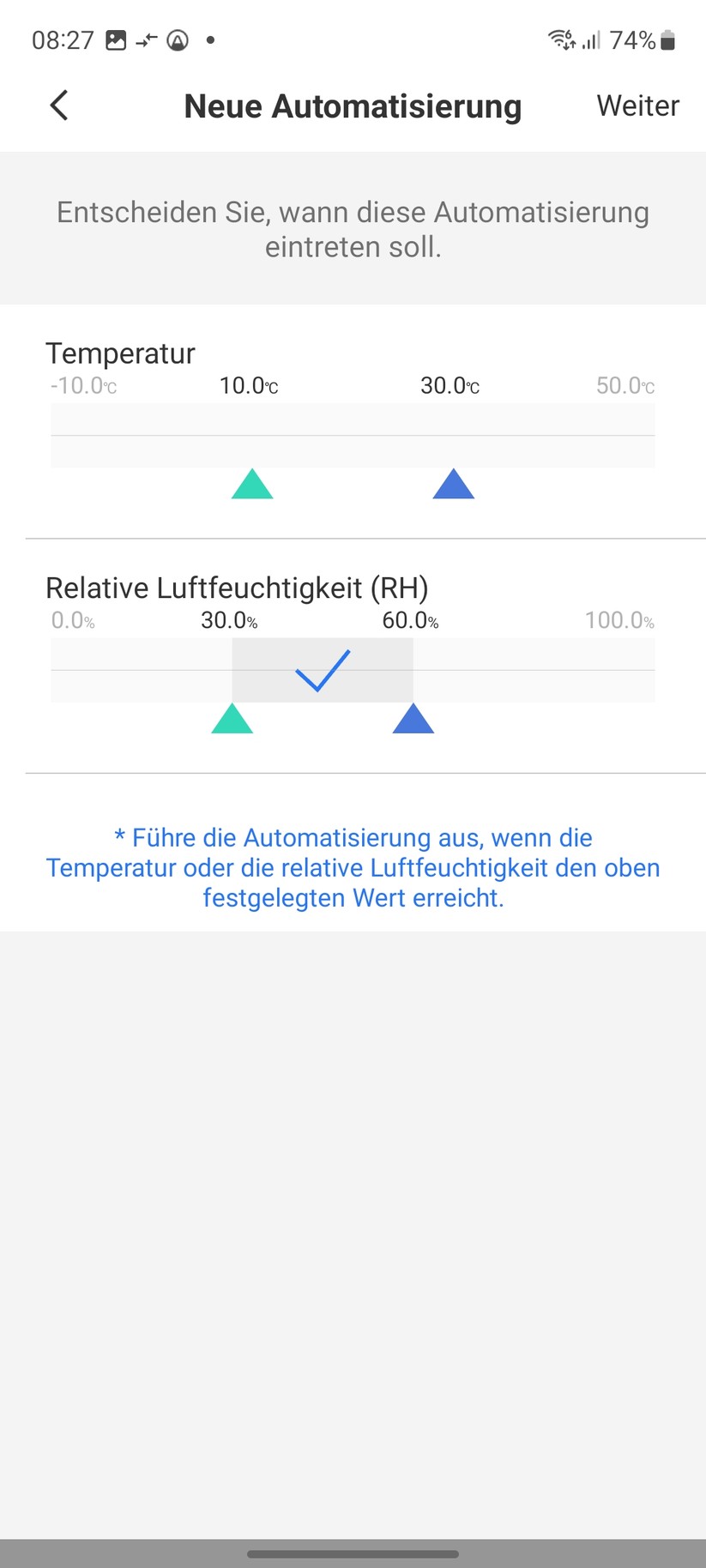Select the green temperature lower-limit marker
Screen dimensions: 706x1568
[x=250, y=486]
